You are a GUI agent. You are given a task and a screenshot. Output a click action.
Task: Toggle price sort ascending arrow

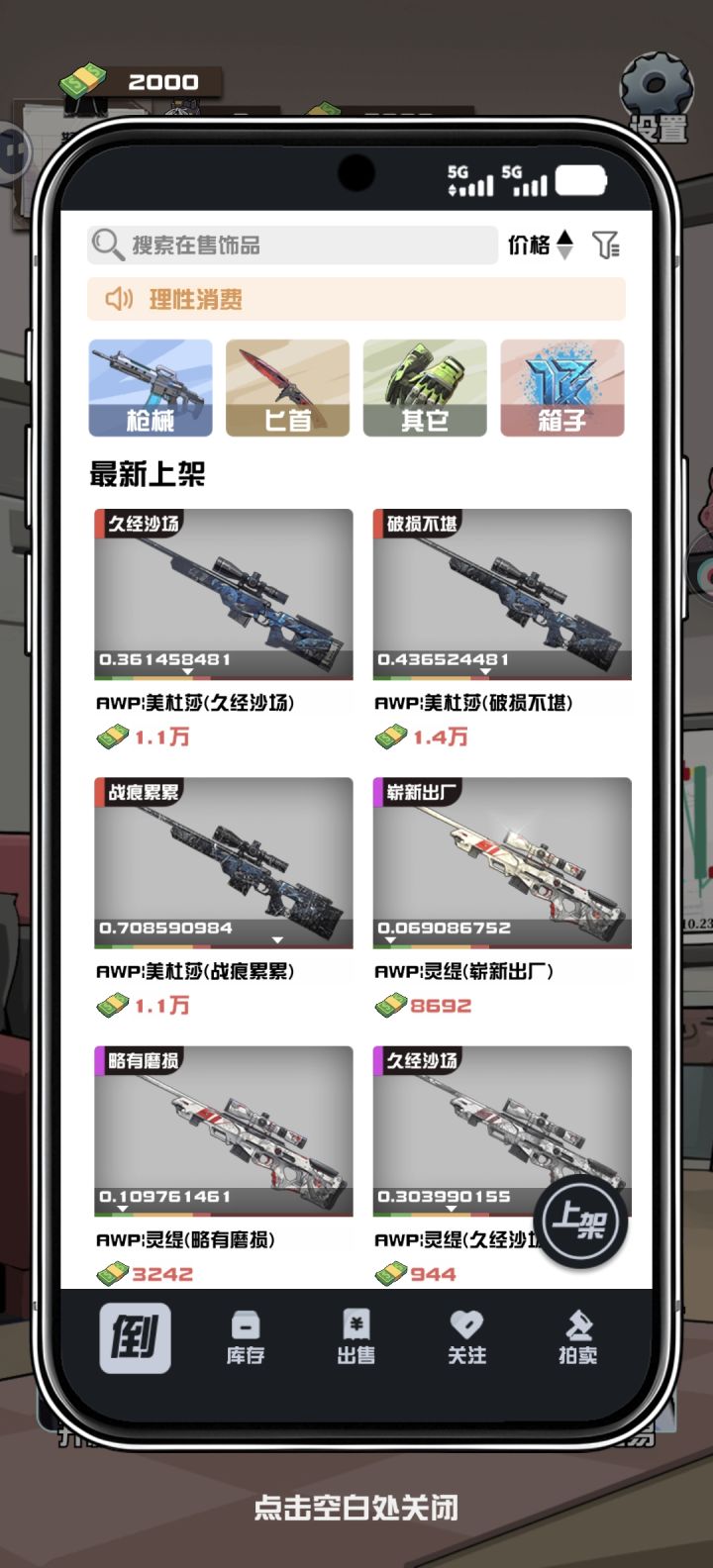pyautogui.click(x=562, y=238)
